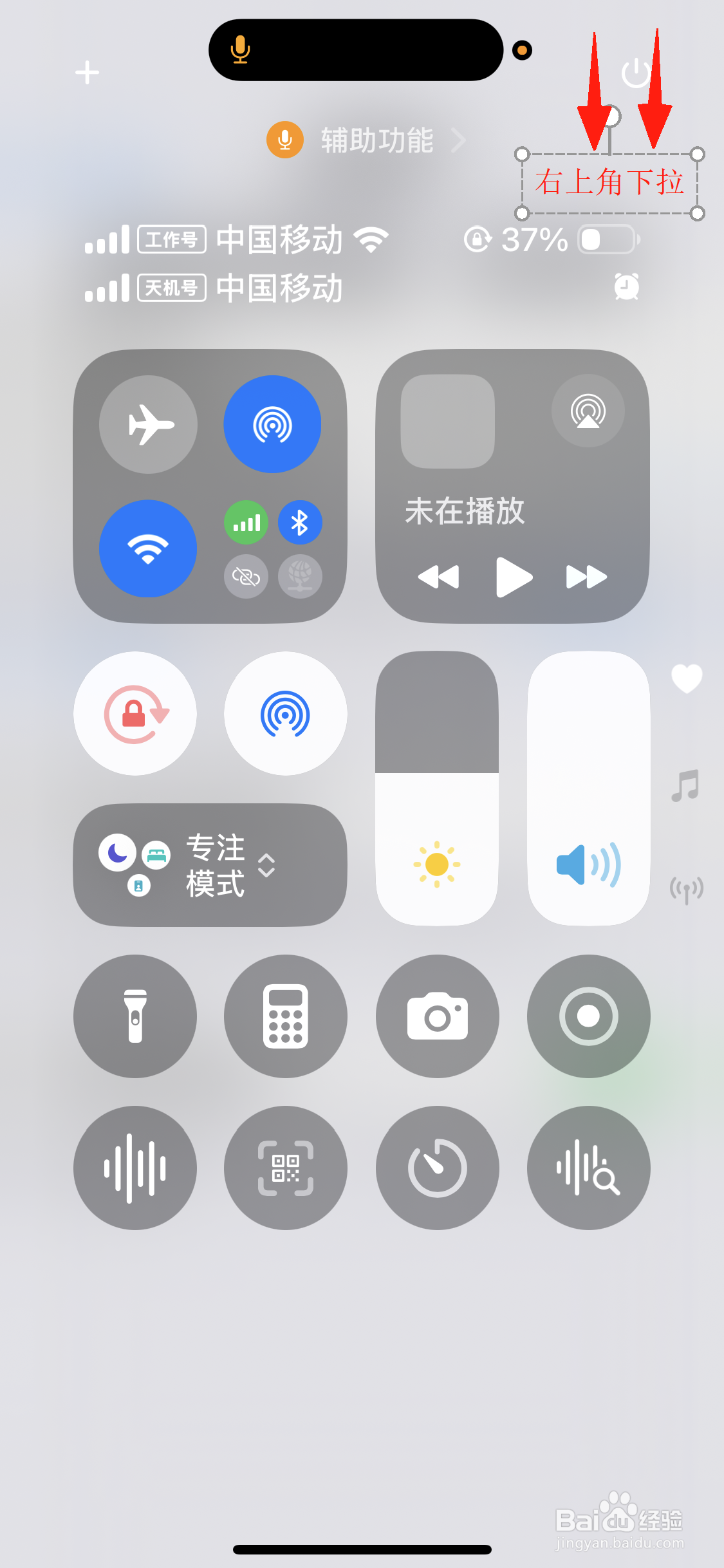Launch the camera icon
The image size is (724, 1568).
pos(437,1016)
